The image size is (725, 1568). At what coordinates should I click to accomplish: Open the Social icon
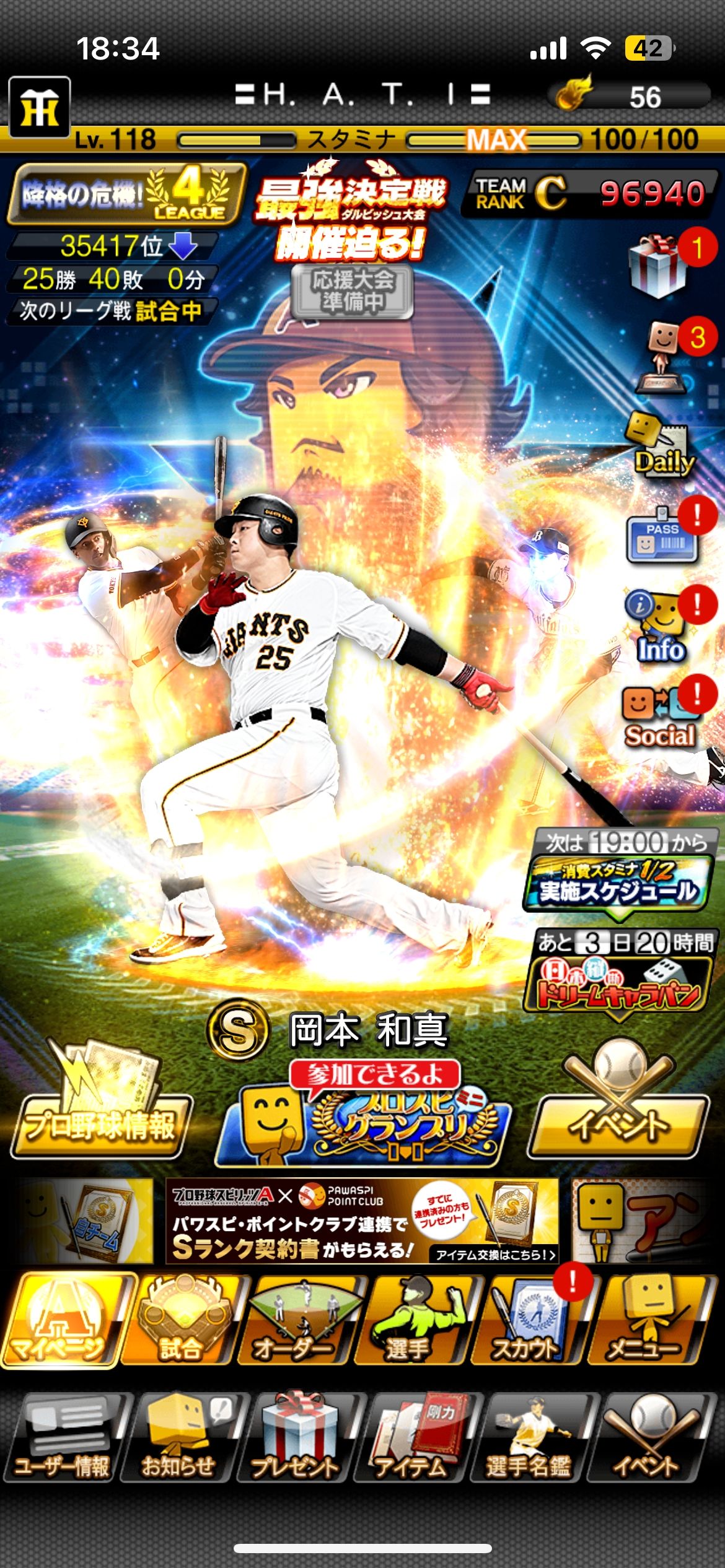tap(659, 717)
